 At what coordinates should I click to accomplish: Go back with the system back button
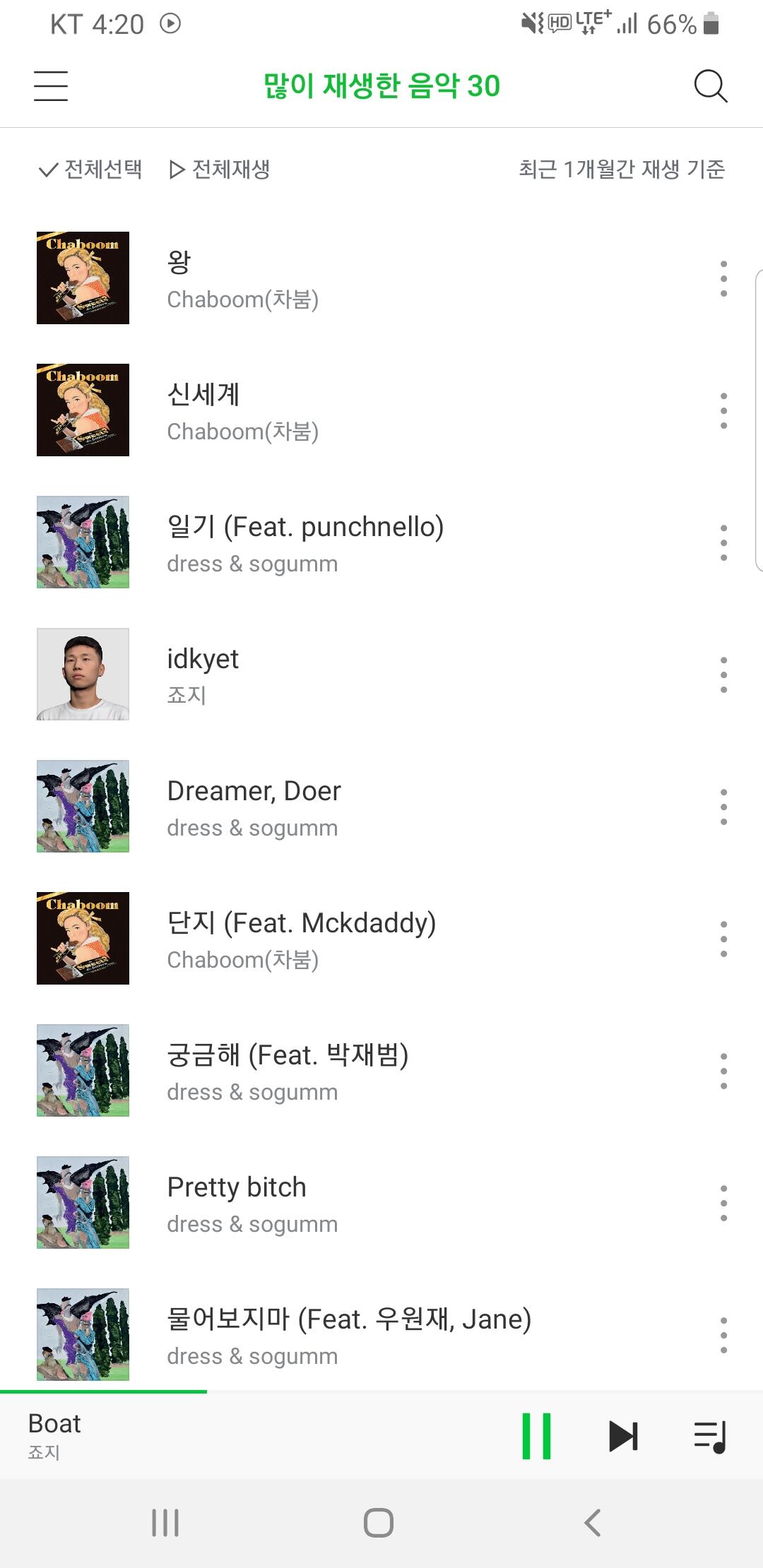592,1523
